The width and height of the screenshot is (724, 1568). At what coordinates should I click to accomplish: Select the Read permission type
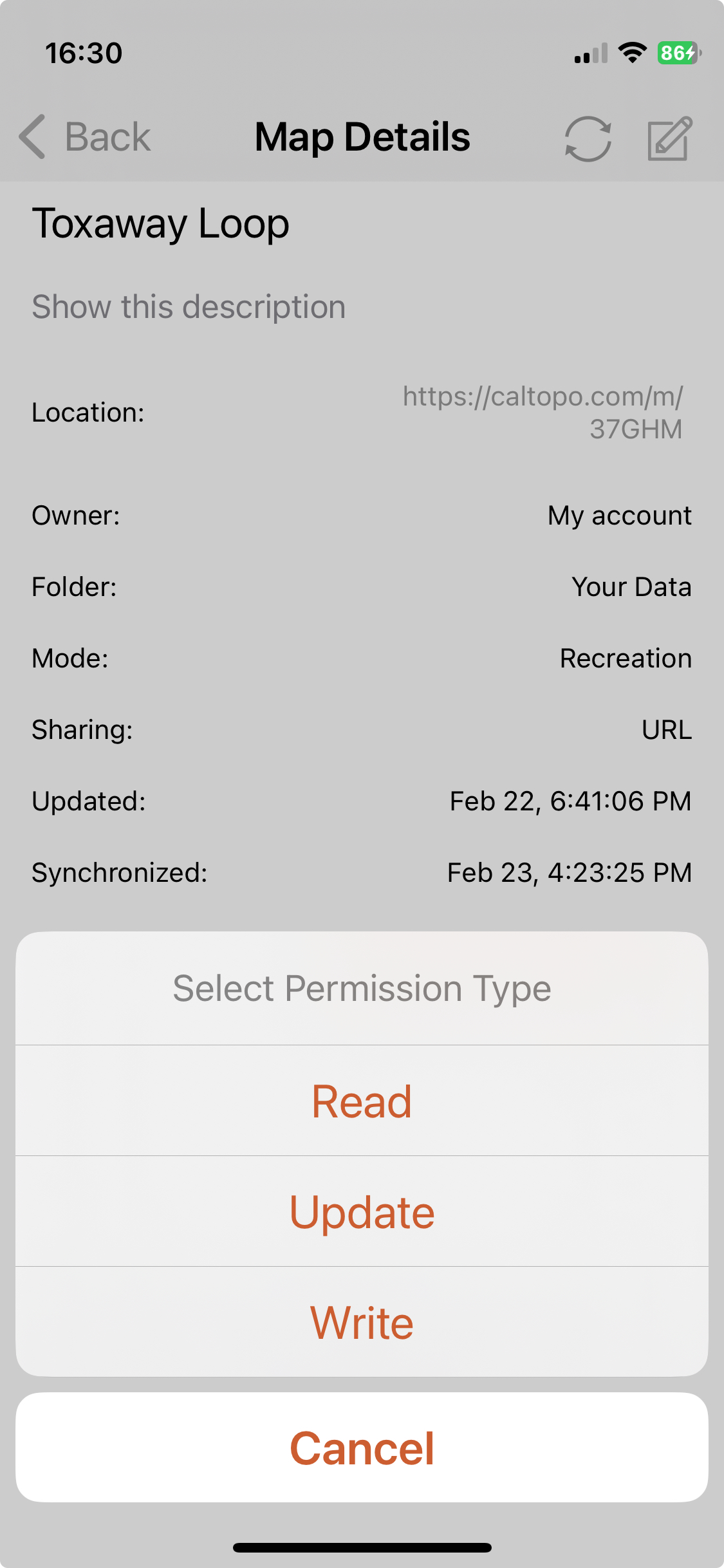click(x=362, y=1101)
